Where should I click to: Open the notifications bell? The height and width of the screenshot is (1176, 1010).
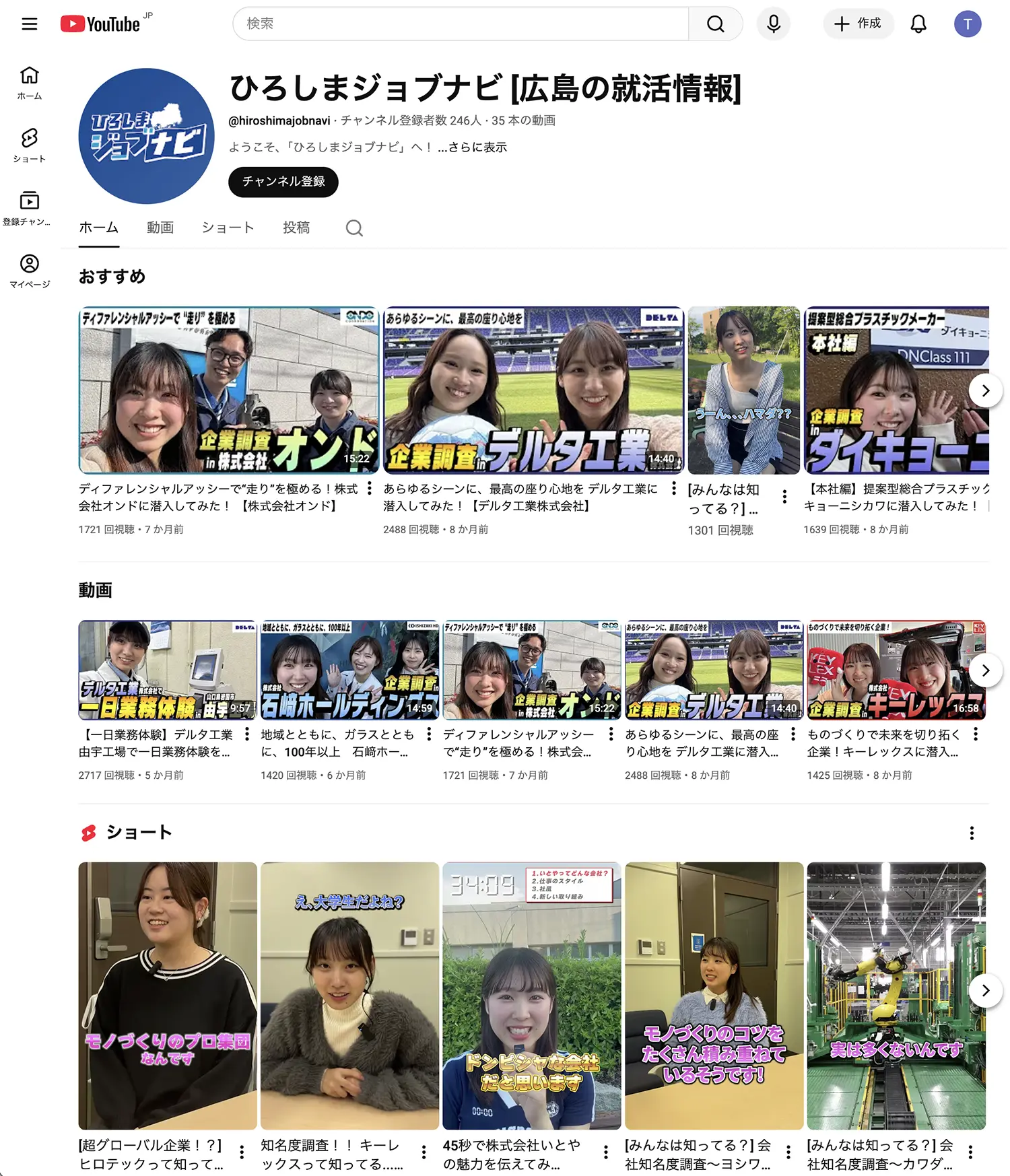click(918, 24)
